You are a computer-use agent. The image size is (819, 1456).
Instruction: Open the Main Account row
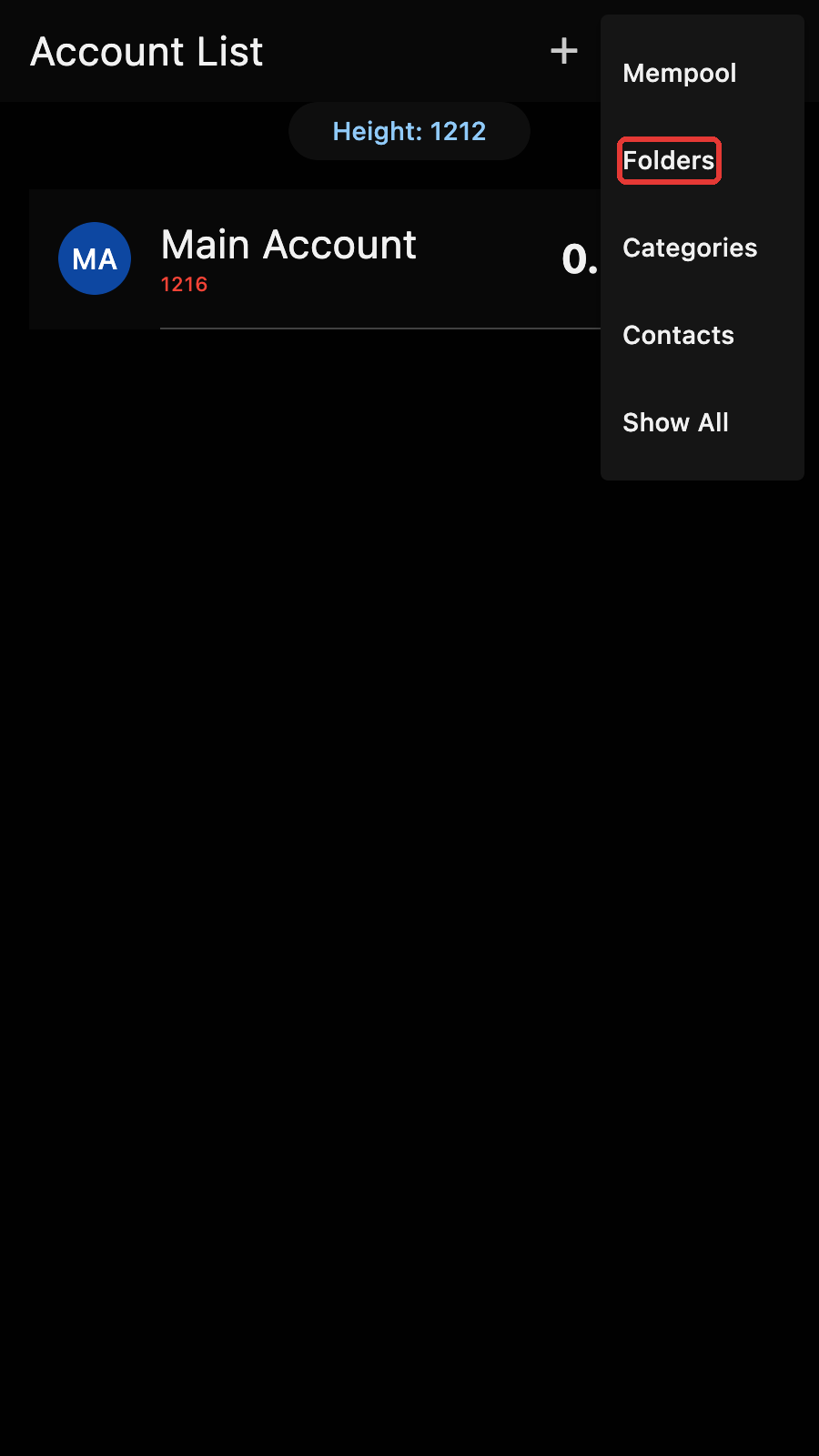tap(315, 259)
